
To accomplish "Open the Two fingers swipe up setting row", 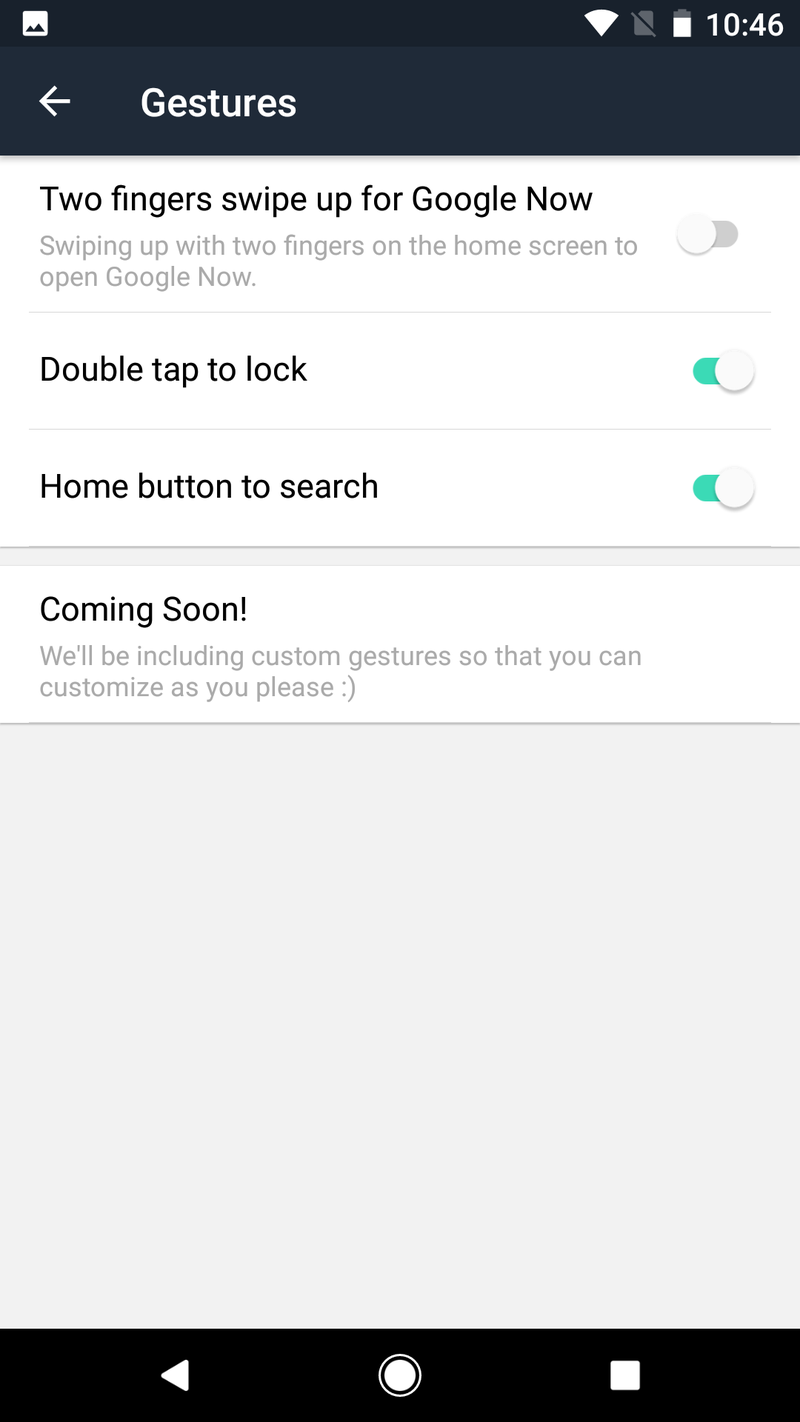I will [x=315, y=199].
